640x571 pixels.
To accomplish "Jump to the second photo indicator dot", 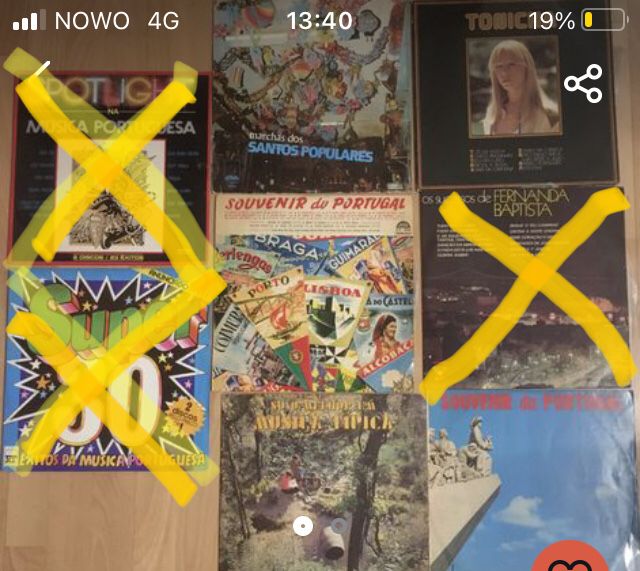I will (x=339, y=525).
